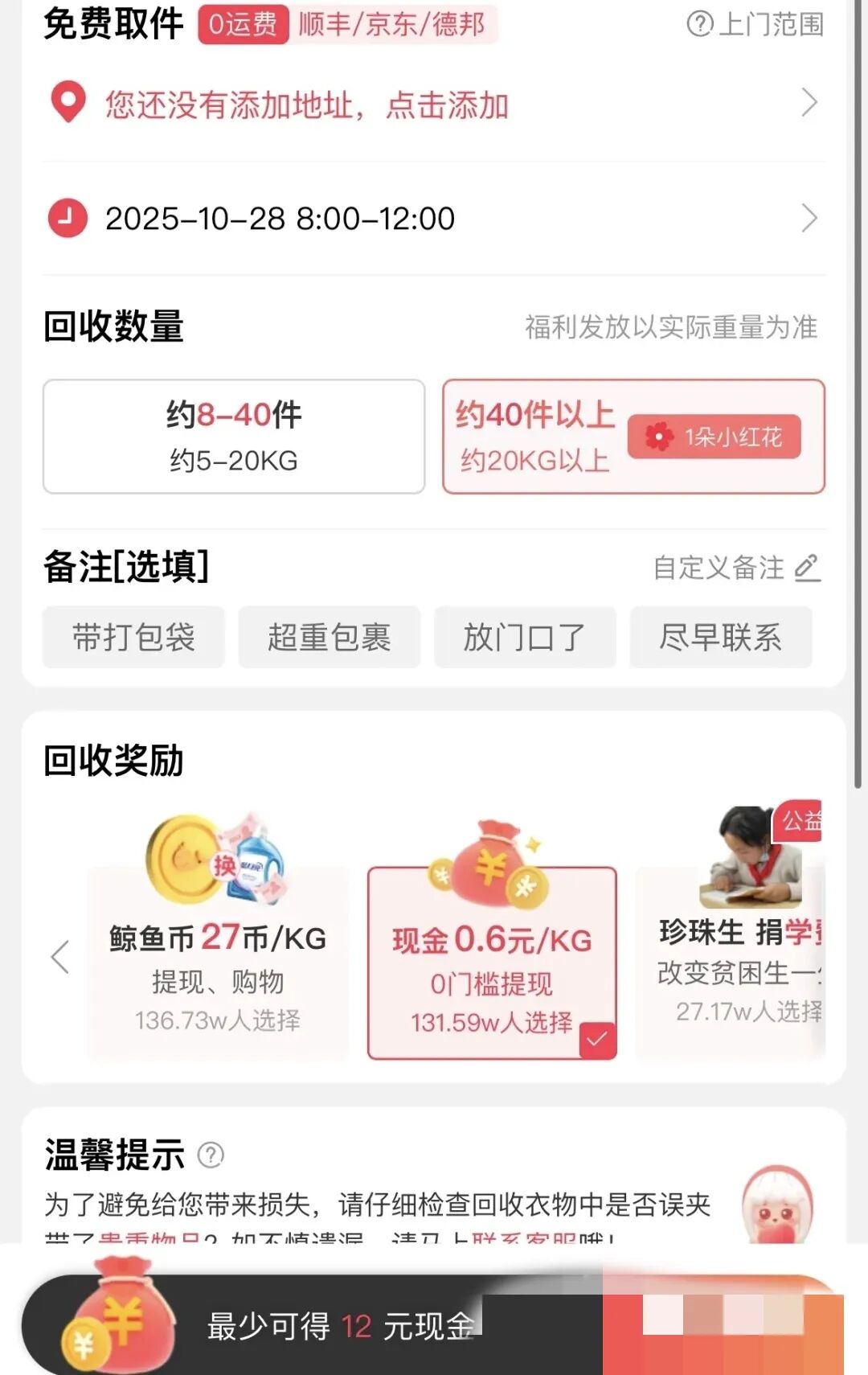Pick the 放门口了 remark chip
868x1375 pixels.
tap(525, 638)
